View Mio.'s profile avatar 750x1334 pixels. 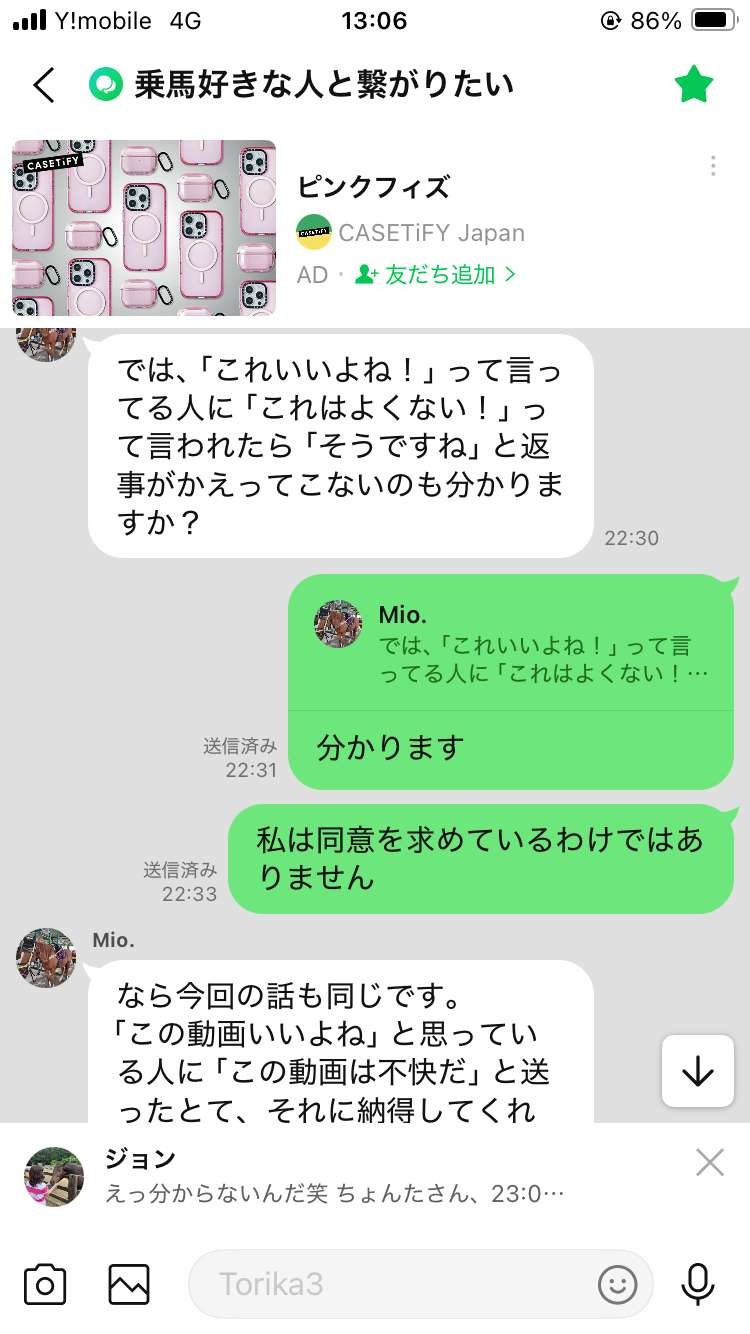(x=46, y=957)
